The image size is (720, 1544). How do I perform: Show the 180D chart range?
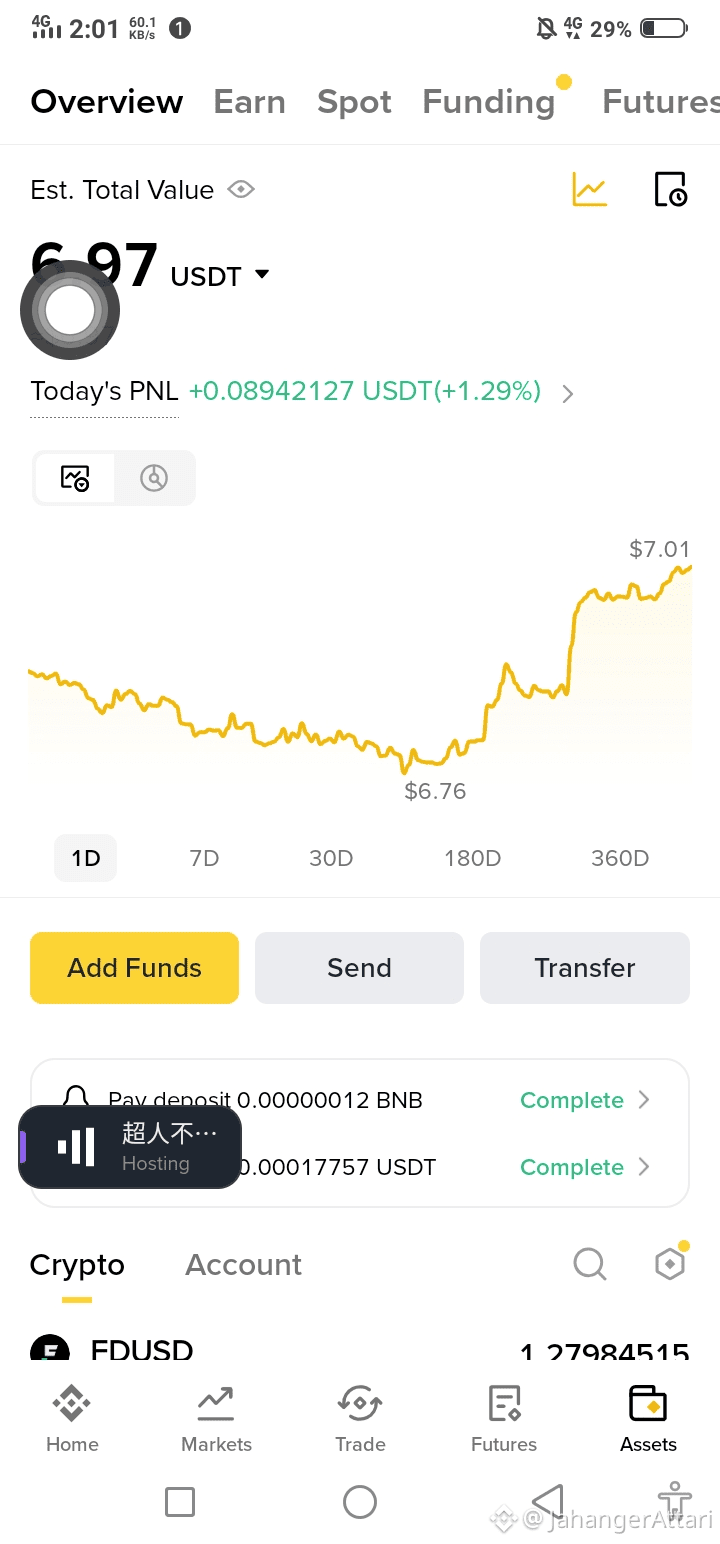[x=472, y=858]
